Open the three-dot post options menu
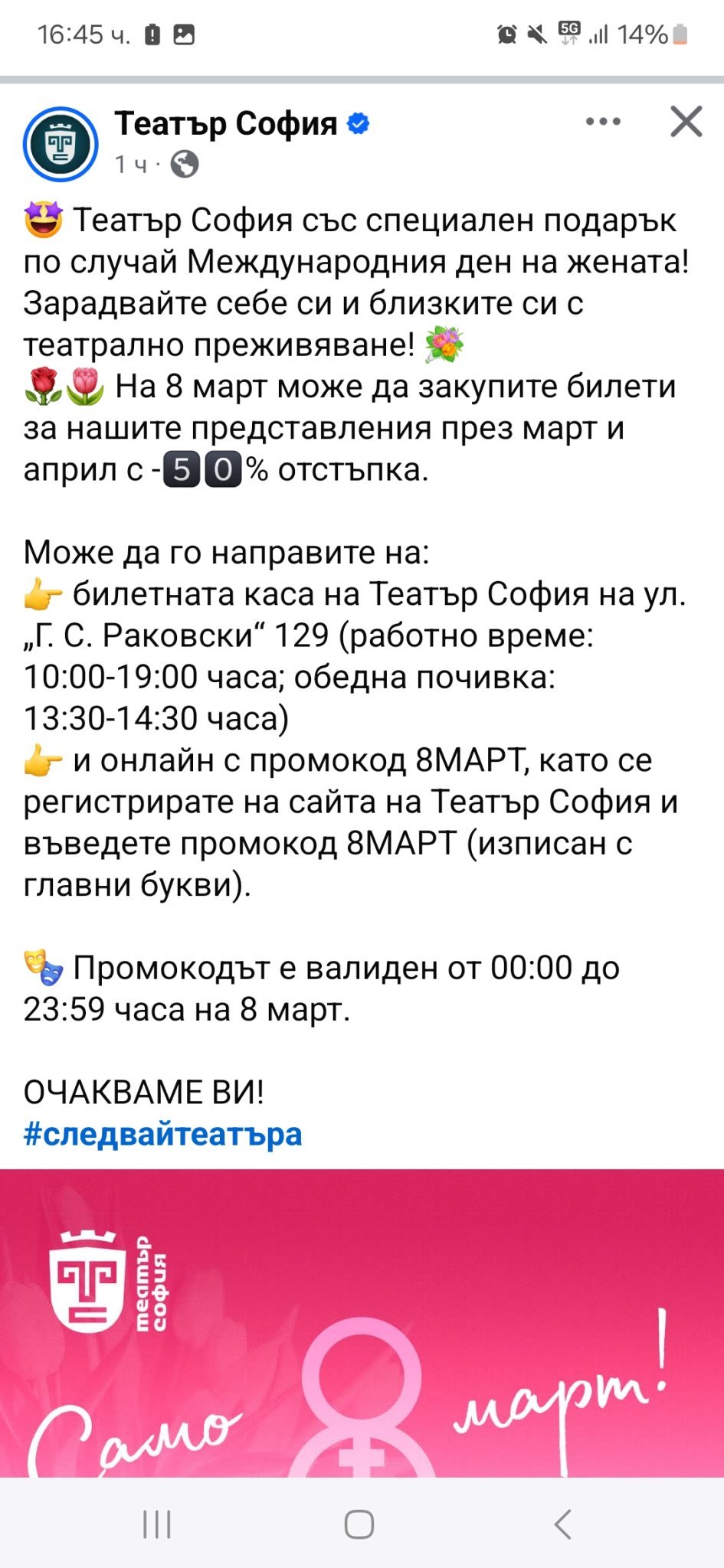This screenshot has height=1568, width=724. [603, 122]
